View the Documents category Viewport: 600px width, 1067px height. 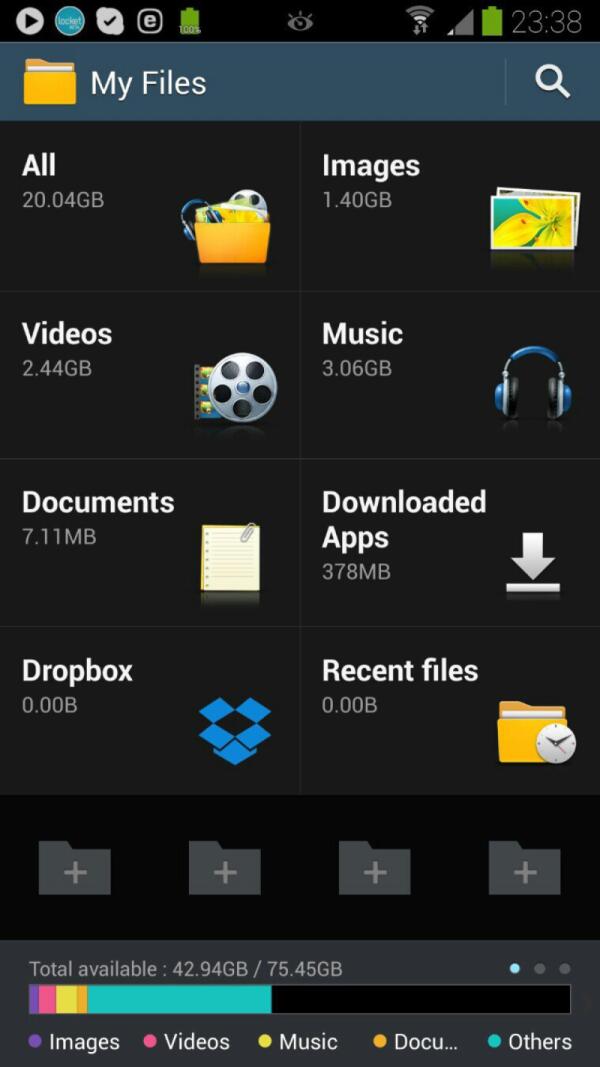(150, 543)
